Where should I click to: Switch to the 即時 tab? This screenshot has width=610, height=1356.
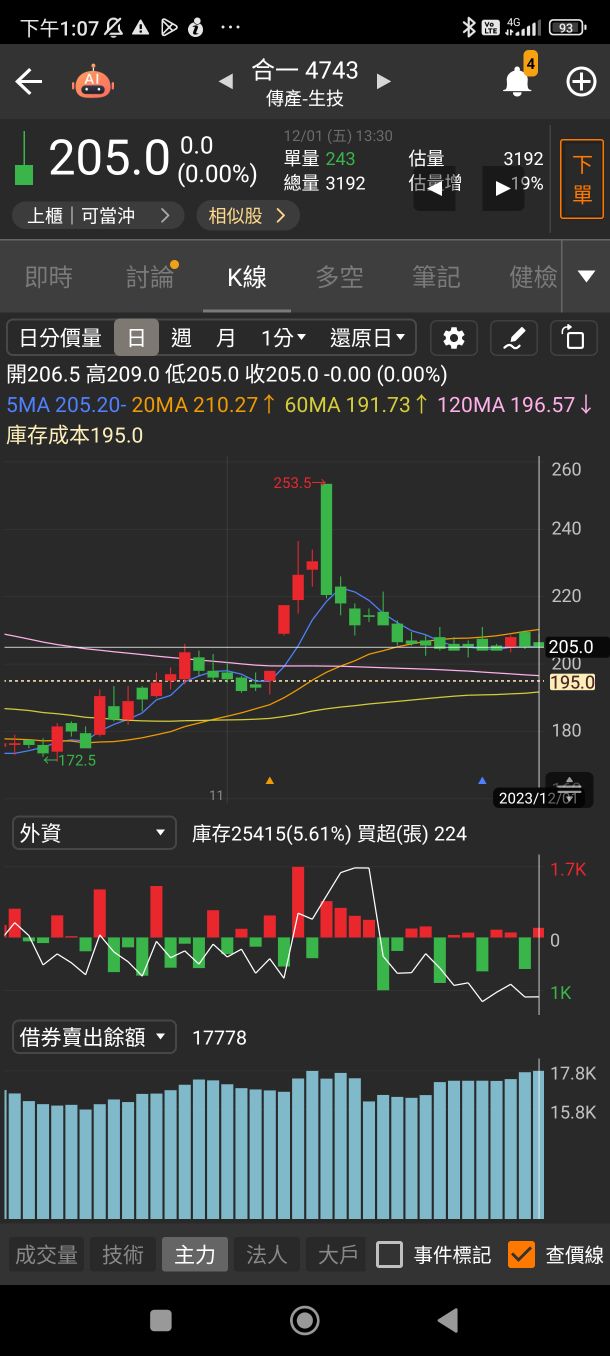click(x=48, y=277)
